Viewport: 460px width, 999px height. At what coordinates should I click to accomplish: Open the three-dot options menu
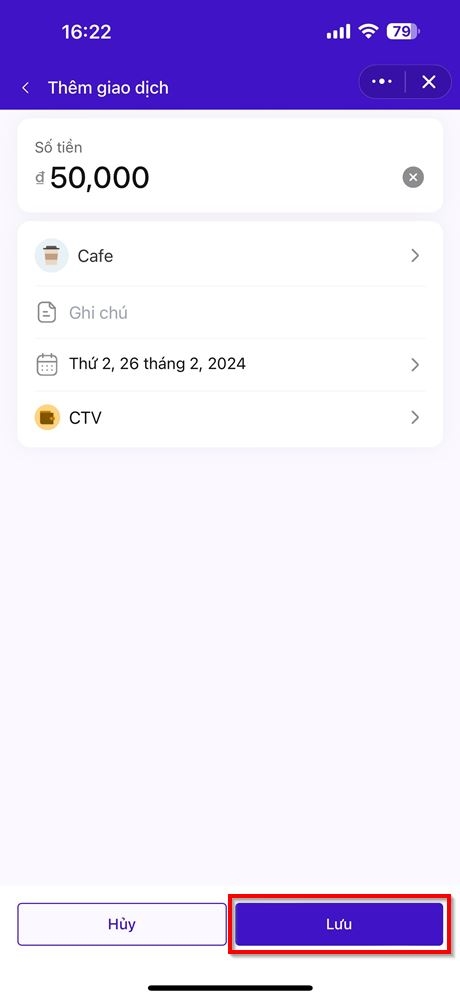[x=382, y=82]
